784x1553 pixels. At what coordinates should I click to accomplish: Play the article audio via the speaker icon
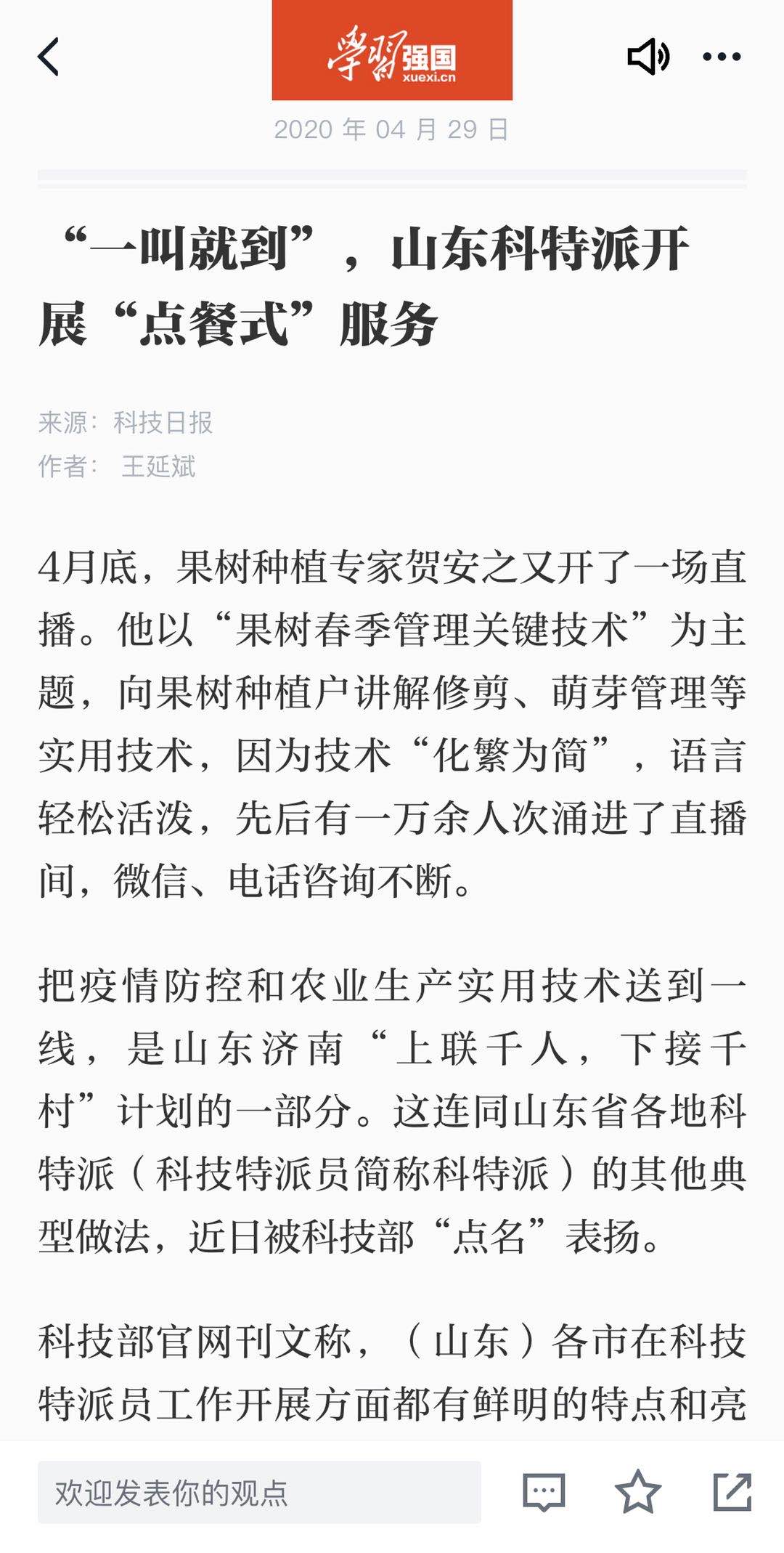coord(648,57)
